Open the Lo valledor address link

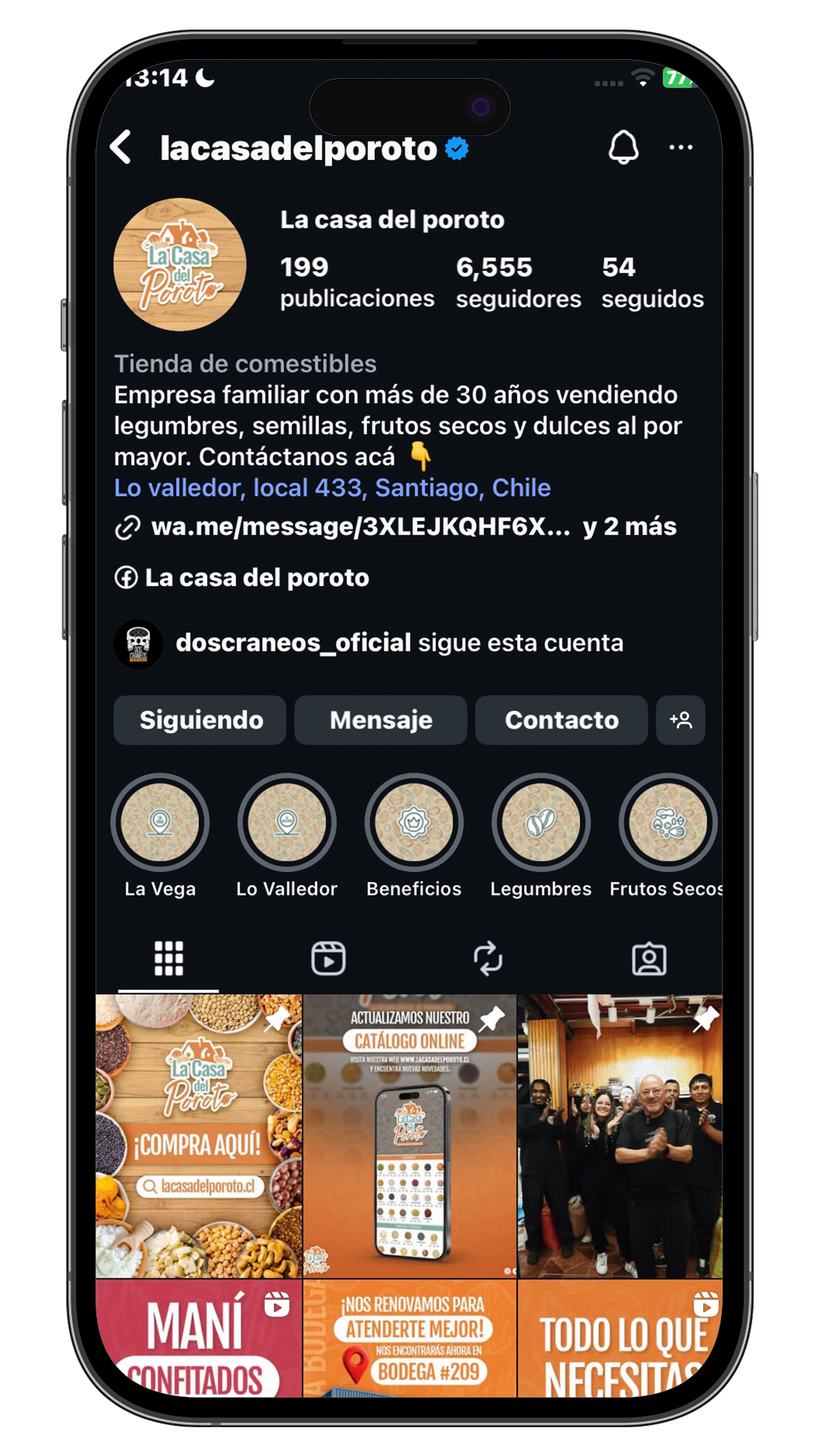332,488
